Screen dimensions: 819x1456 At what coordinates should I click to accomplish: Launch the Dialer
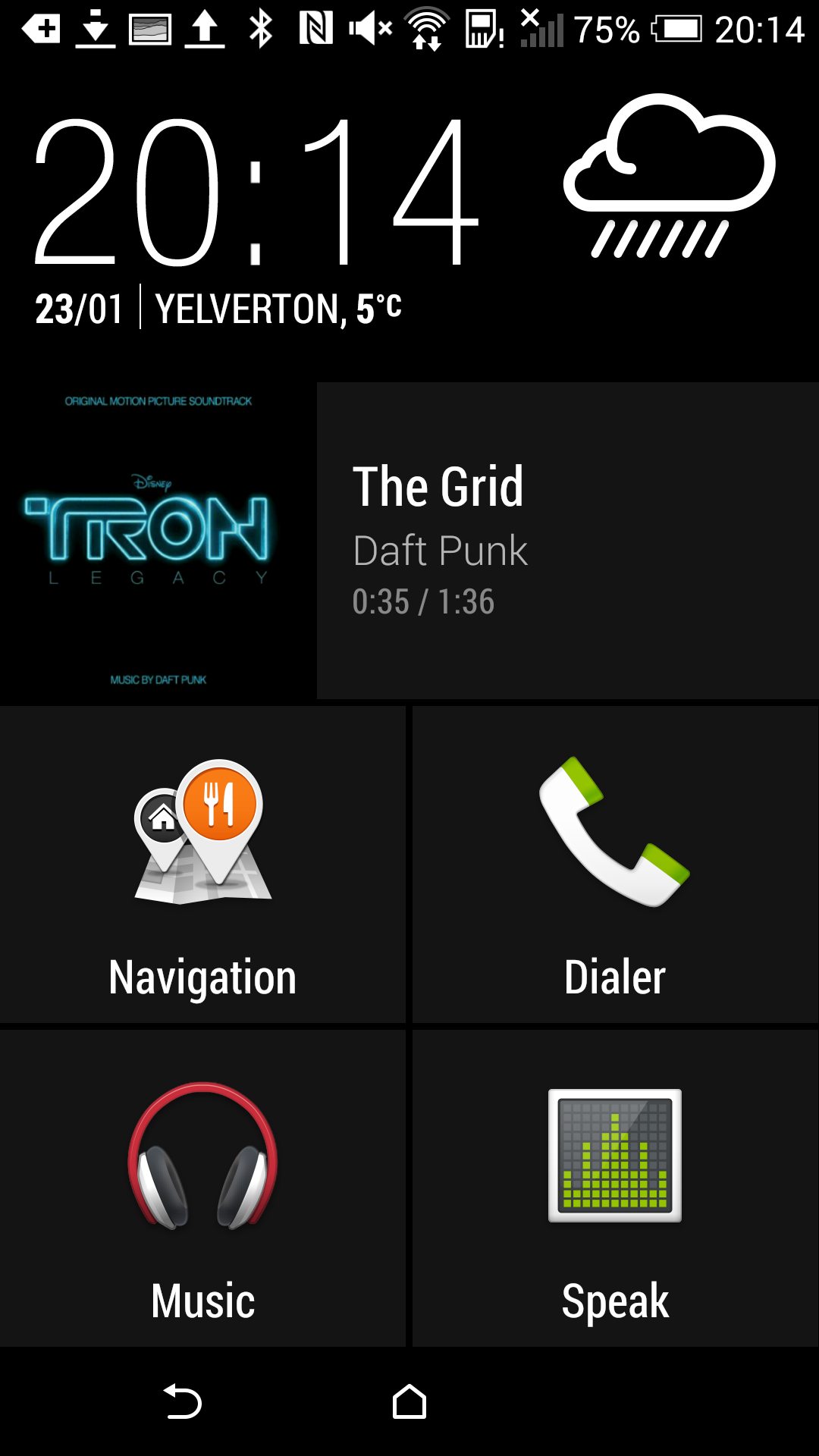(x=615, y=864)
